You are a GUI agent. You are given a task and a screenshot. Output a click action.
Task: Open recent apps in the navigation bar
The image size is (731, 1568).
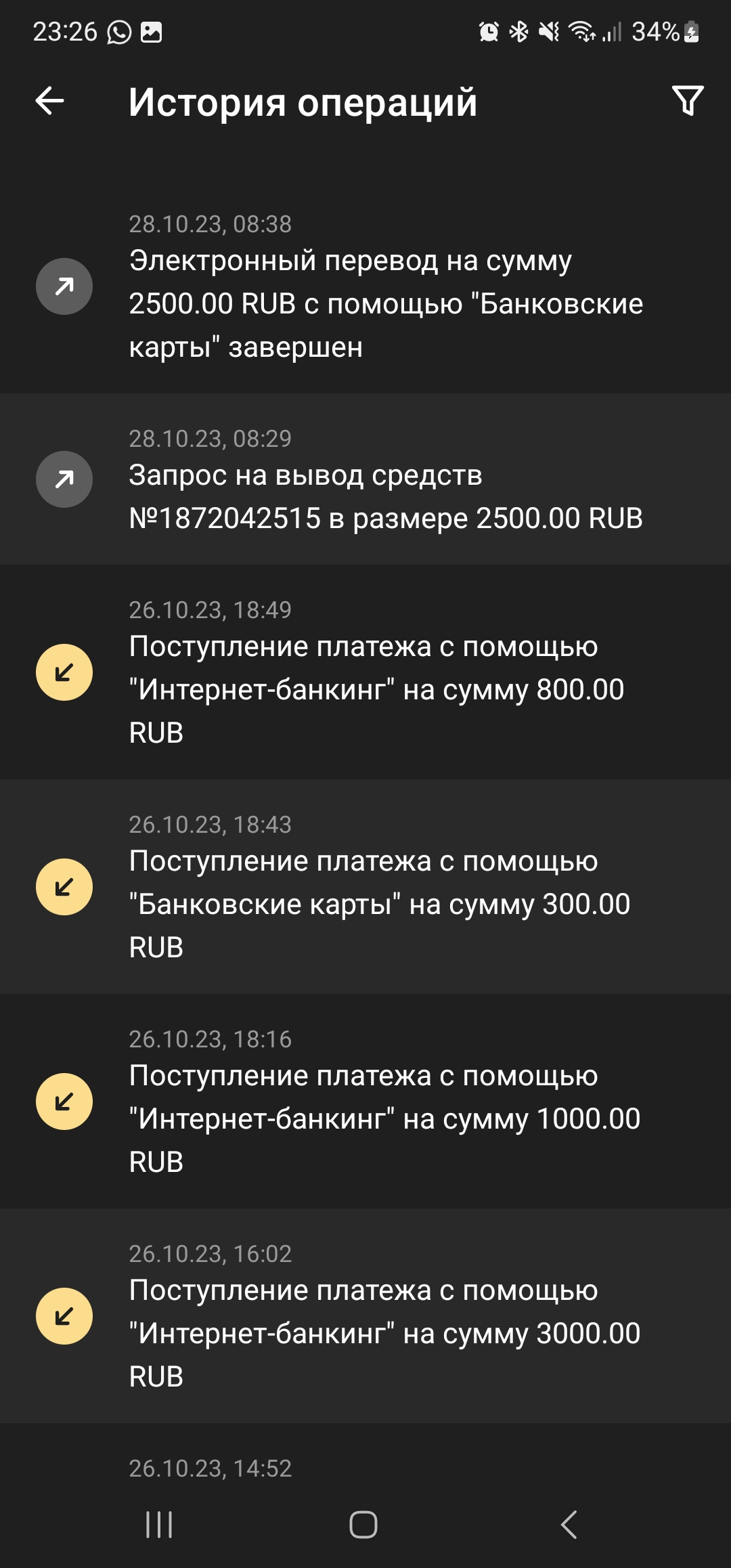click(160, 1525)
